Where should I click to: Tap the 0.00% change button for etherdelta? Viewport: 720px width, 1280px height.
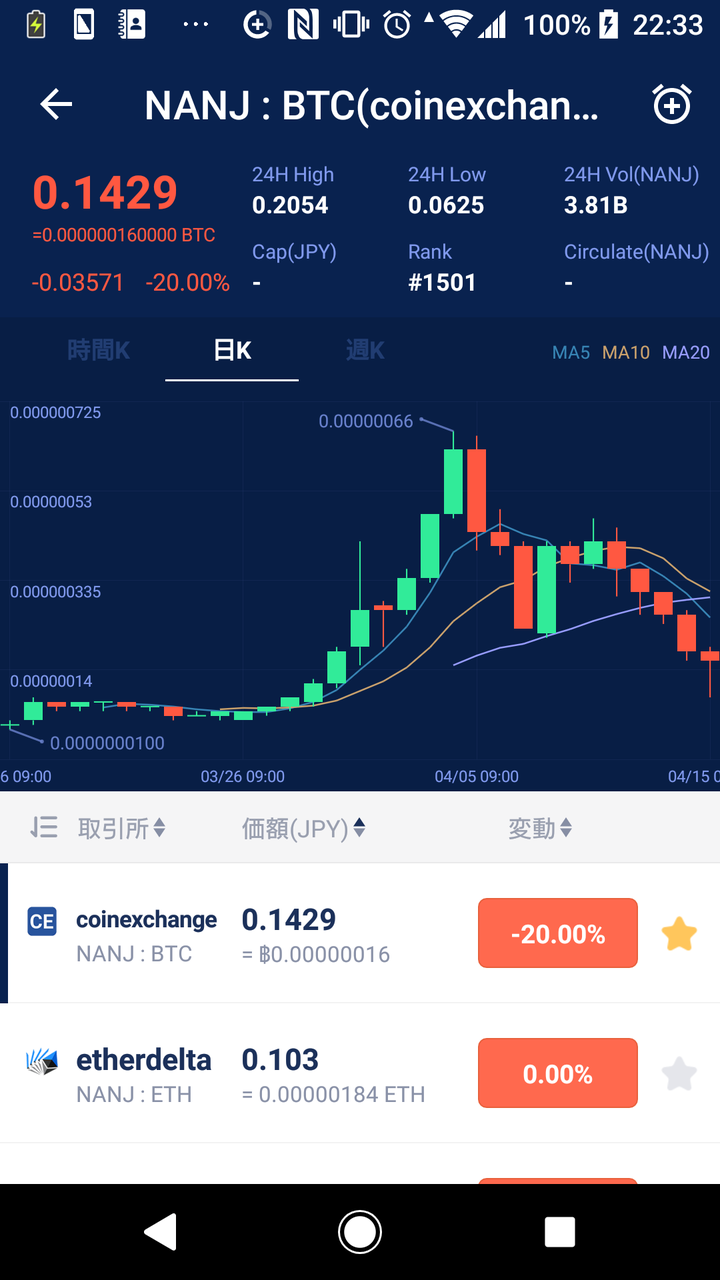[x=558, y=1073]
